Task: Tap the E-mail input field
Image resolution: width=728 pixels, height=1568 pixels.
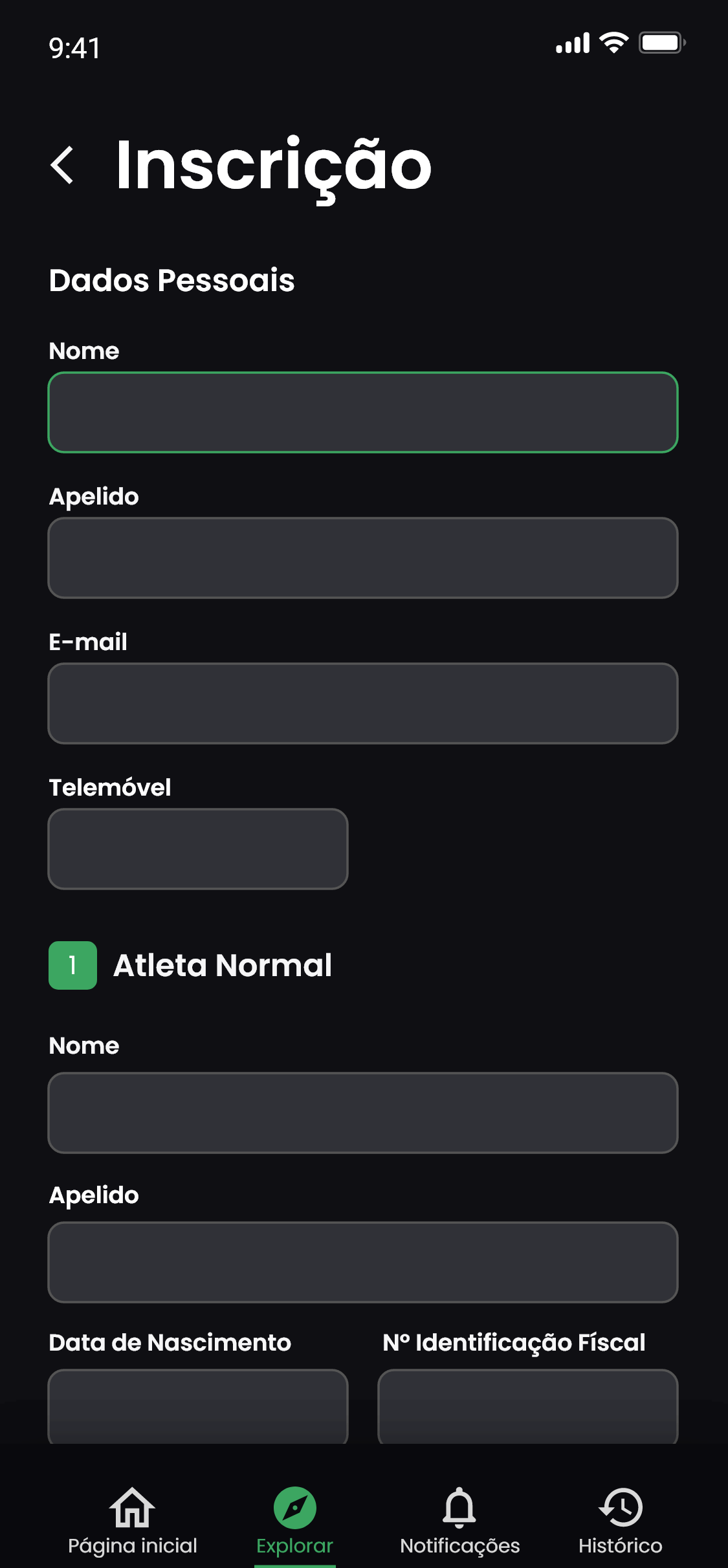Action: click(363, 703)
